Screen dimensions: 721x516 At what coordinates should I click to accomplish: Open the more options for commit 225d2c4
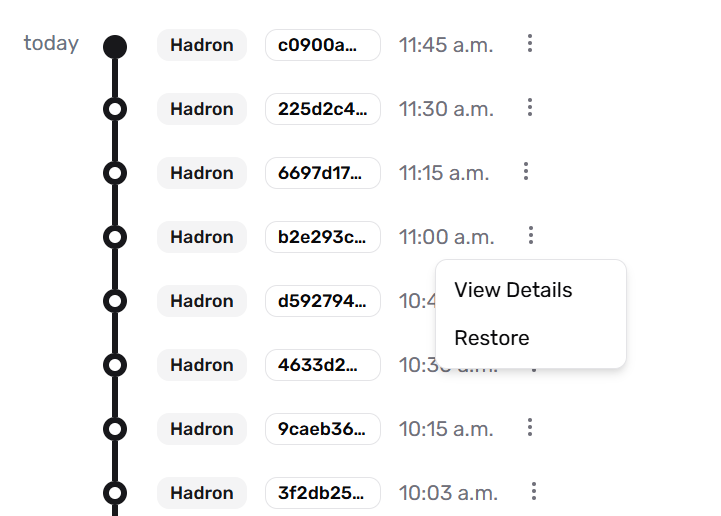click(x=530, y=108)
